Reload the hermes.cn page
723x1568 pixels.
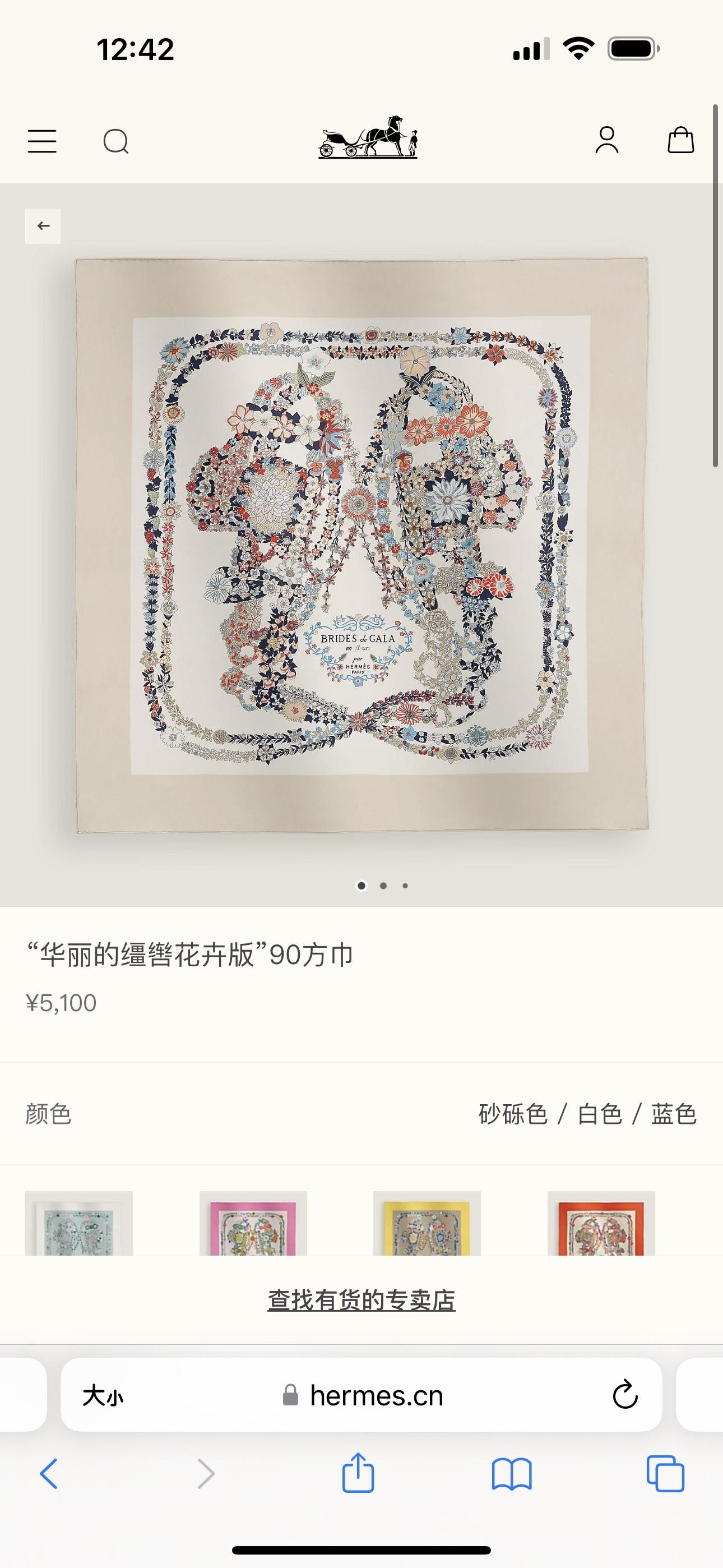pos(625,1395)
